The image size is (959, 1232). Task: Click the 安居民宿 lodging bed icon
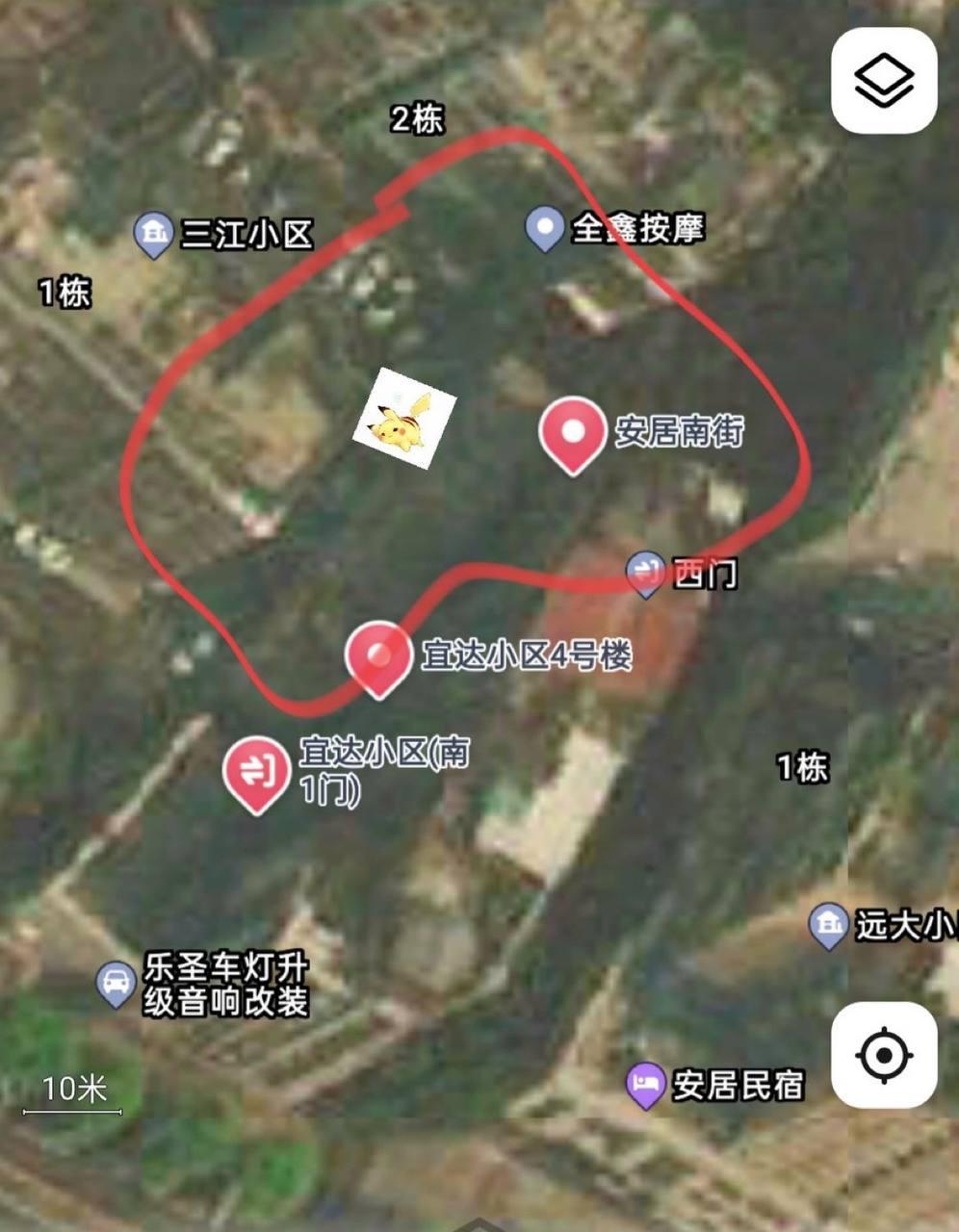(x=647, y=1086)
